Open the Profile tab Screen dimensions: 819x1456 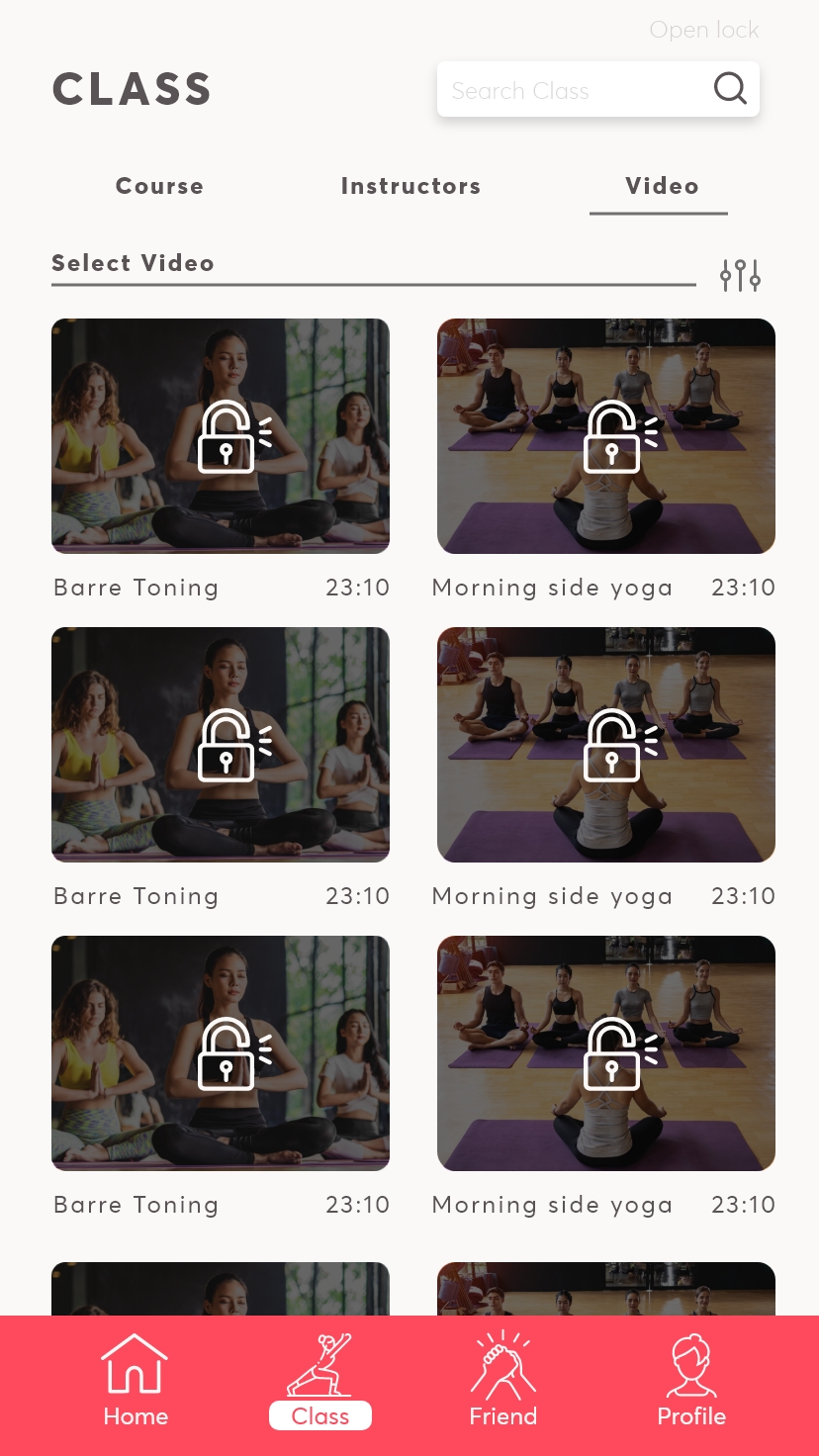691,1380
